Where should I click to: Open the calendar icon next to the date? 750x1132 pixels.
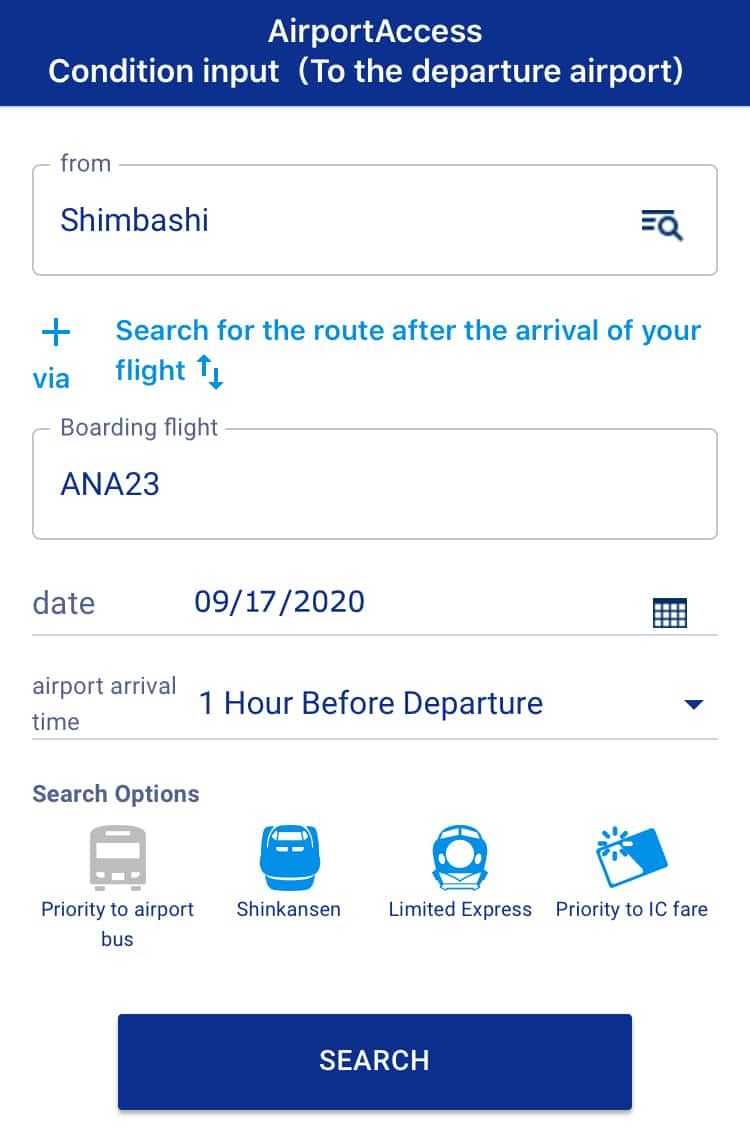click(670, 612)
